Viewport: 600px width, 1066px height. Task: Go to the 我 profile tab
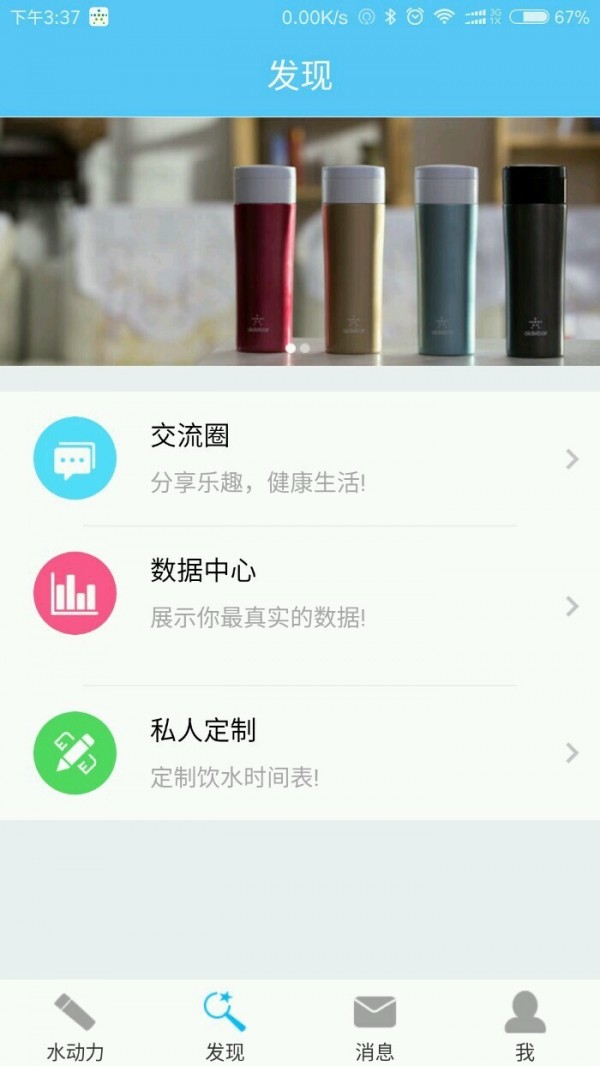coord(525,1026)
